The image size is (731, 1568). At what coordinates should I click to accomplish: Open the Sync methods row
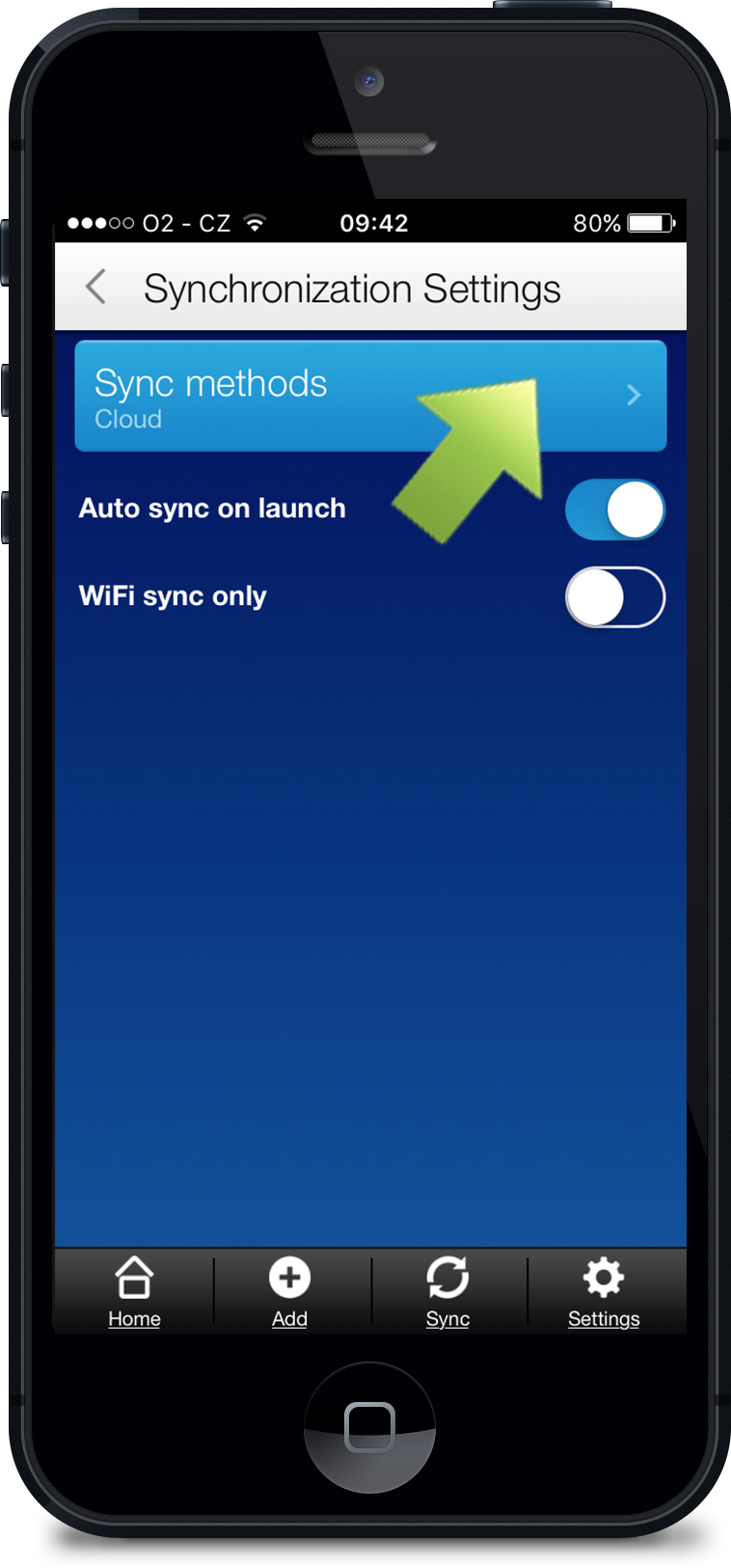[370, 396]
